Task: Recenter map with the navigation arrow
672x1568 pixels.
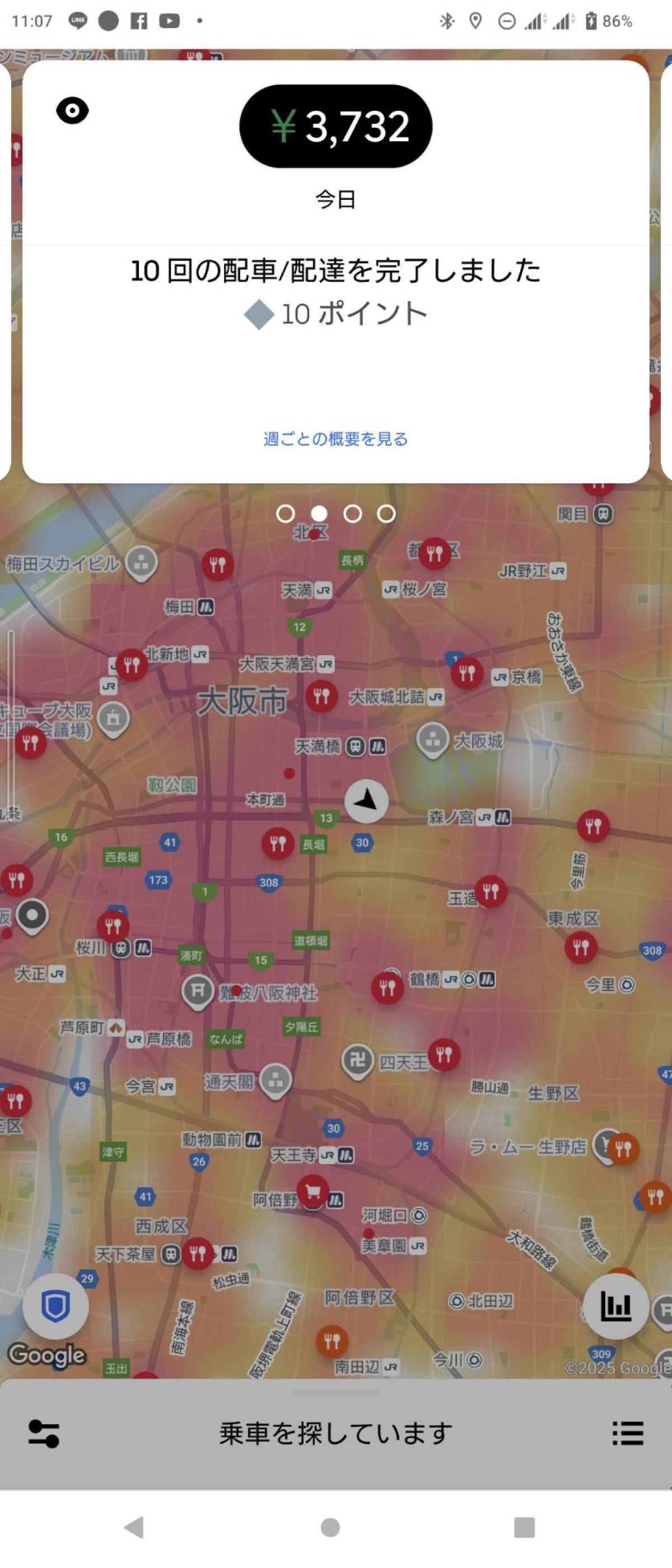Action: click(x=366, y=800)
